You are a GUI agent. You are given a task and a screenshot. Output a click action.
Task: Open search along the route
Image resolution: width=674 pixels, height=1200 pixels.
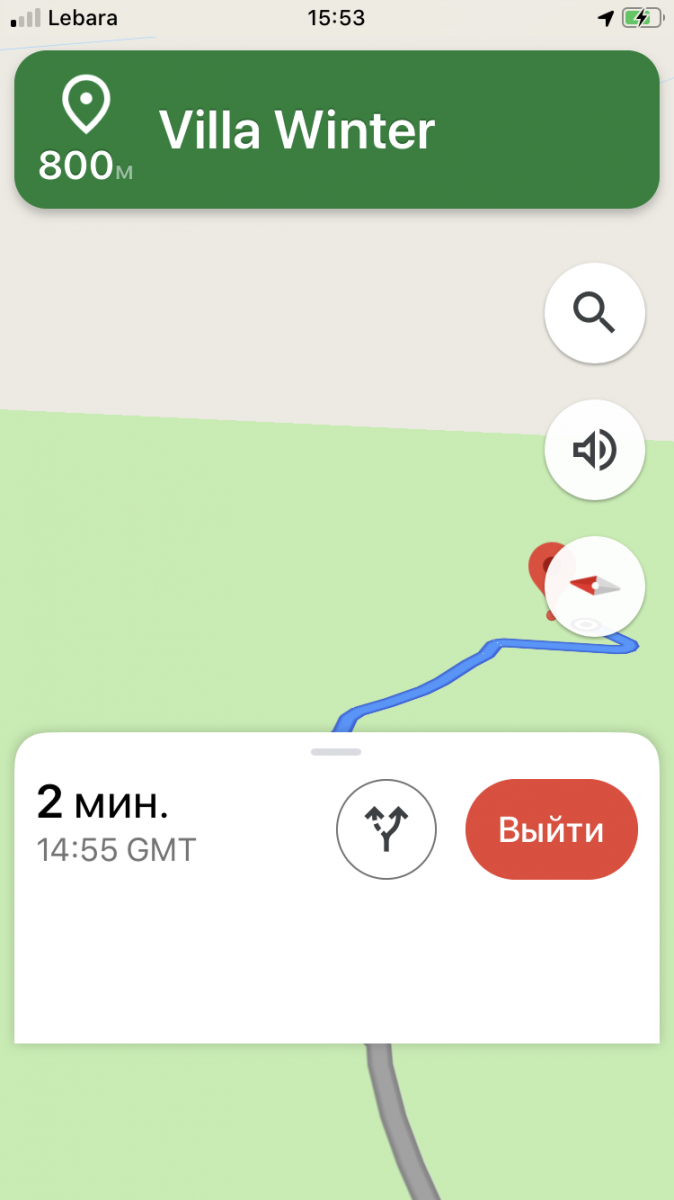click(594, 314)
